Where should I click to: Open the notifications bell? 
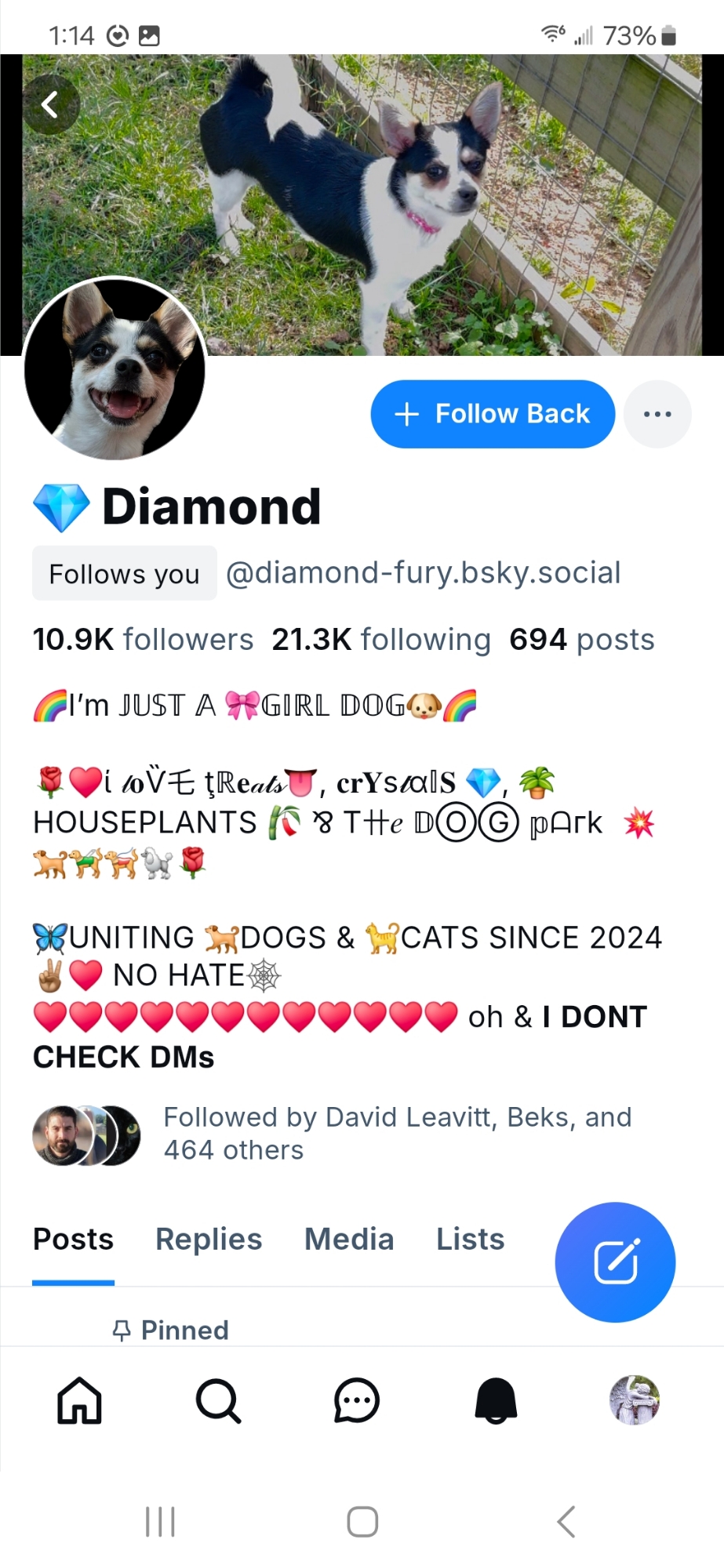(x=496, y=1400)
